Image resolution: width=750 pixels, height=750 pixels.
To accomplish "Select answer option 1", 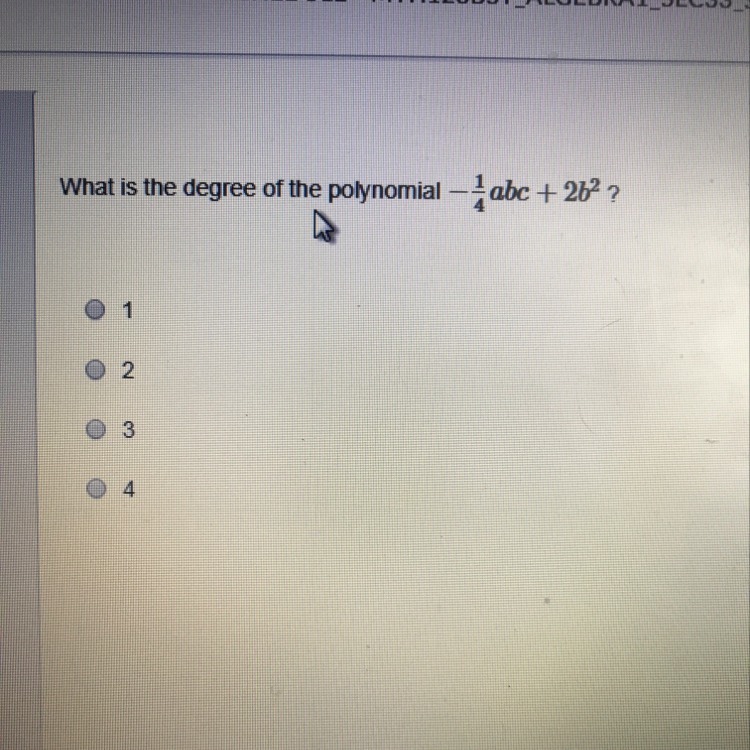I will [93, 311].
